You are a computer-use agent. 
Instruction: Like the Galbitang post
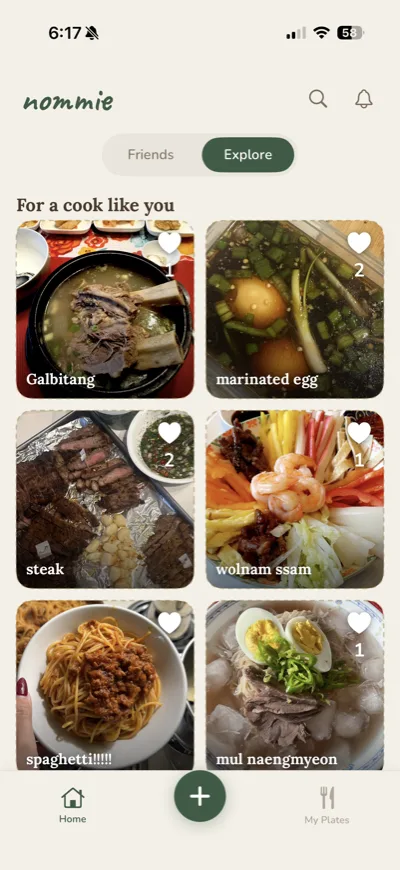(x=170, y=242)
